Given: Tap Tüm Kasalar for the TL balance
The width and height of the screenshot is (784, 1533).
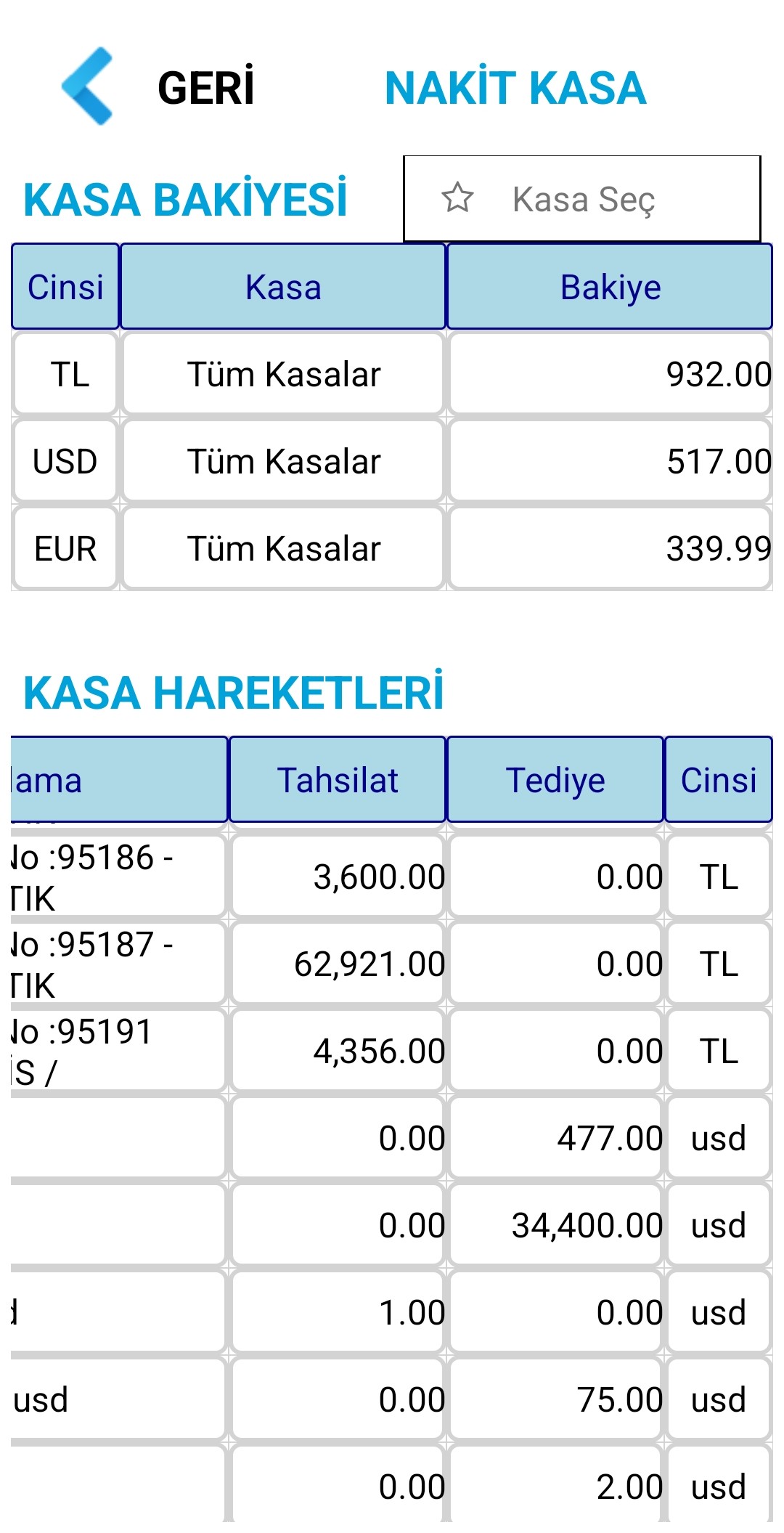Looking at the screenshot, I should [283, 374].
